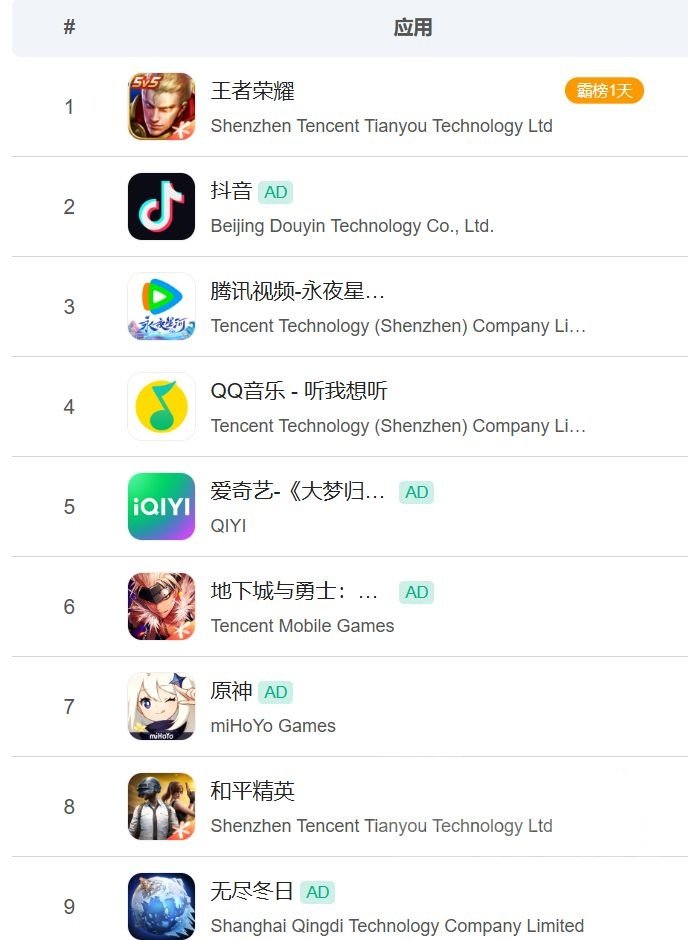The image size is (688, 940).
Task: Open the 和平精英 app entry
Action: tap(253, 791)
